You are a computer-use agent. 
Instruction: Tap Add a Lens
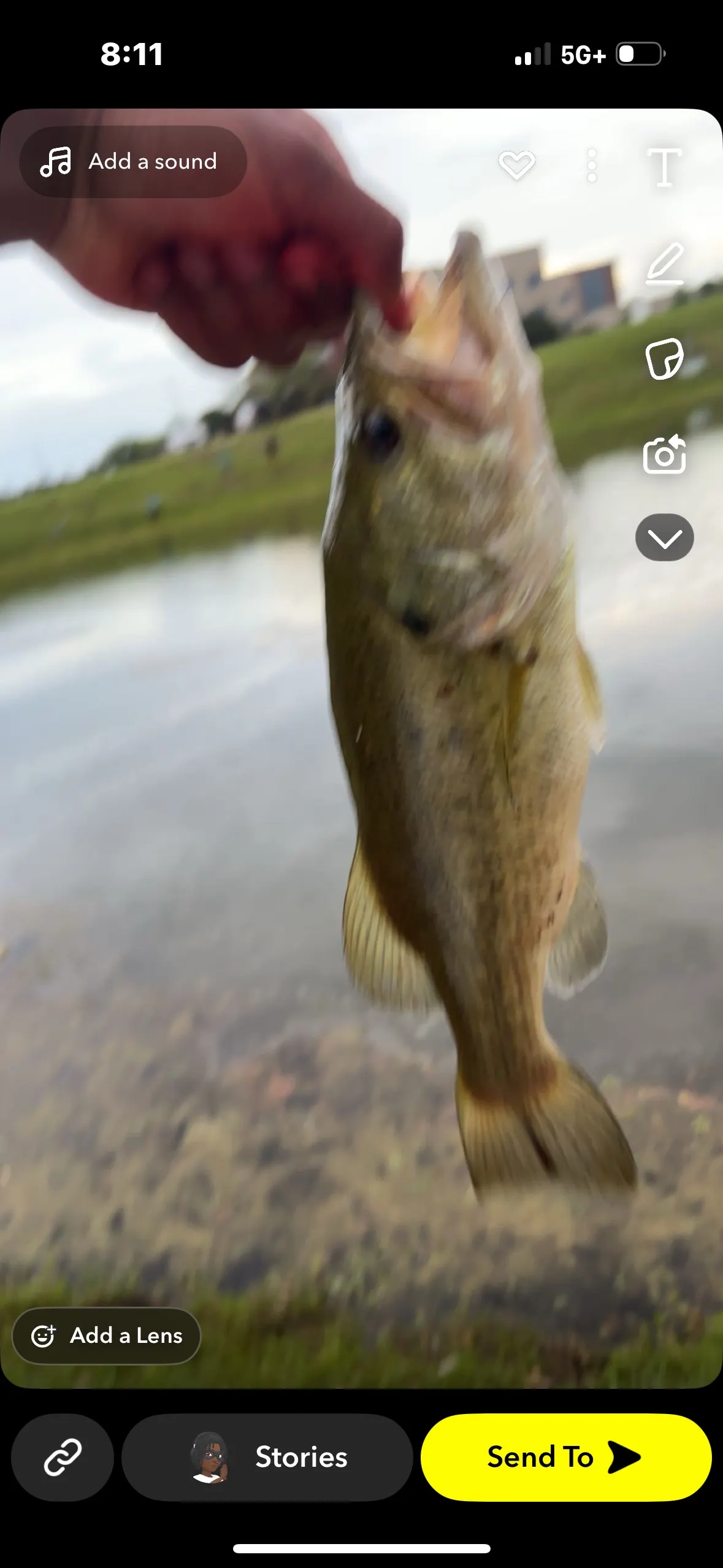pyautogui.click(x=107, y=1335)
